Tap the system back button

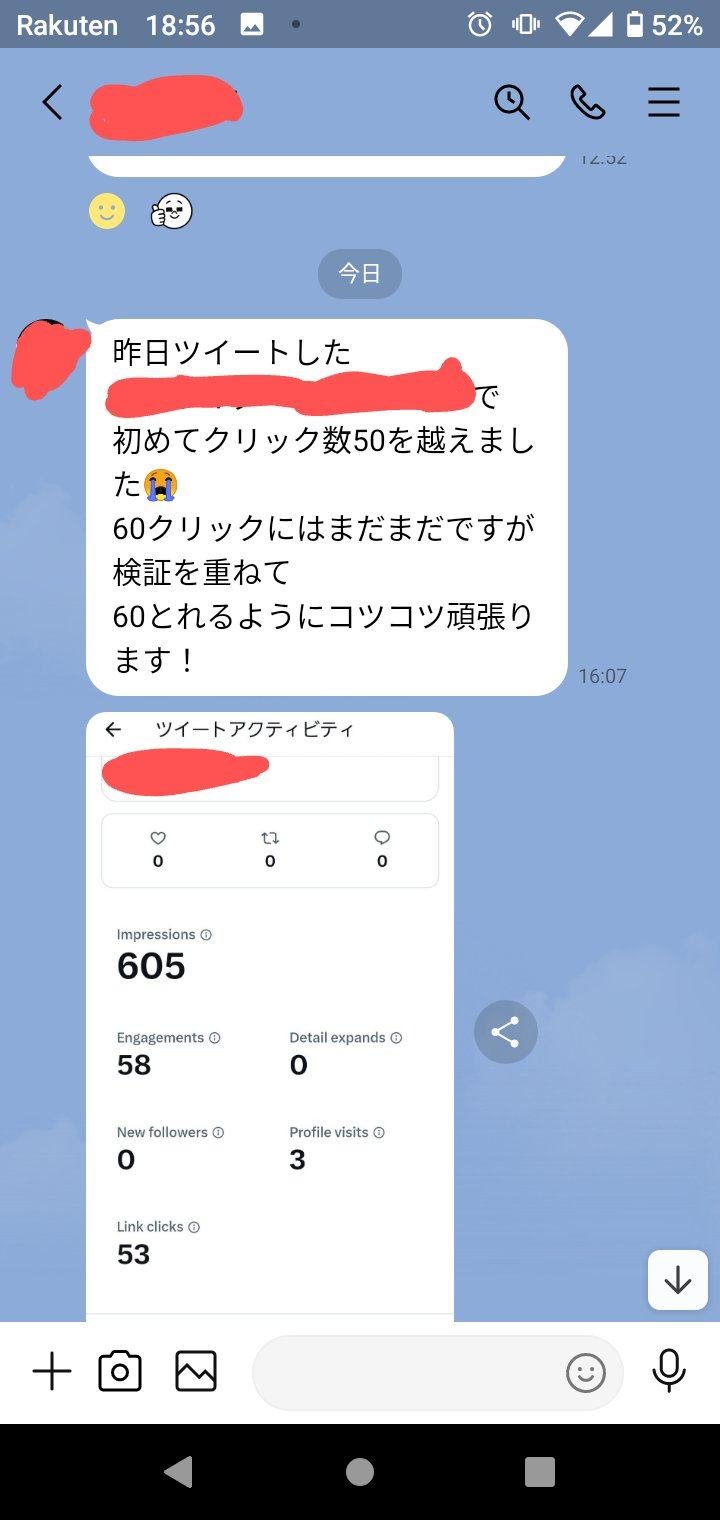[179, 1471]
